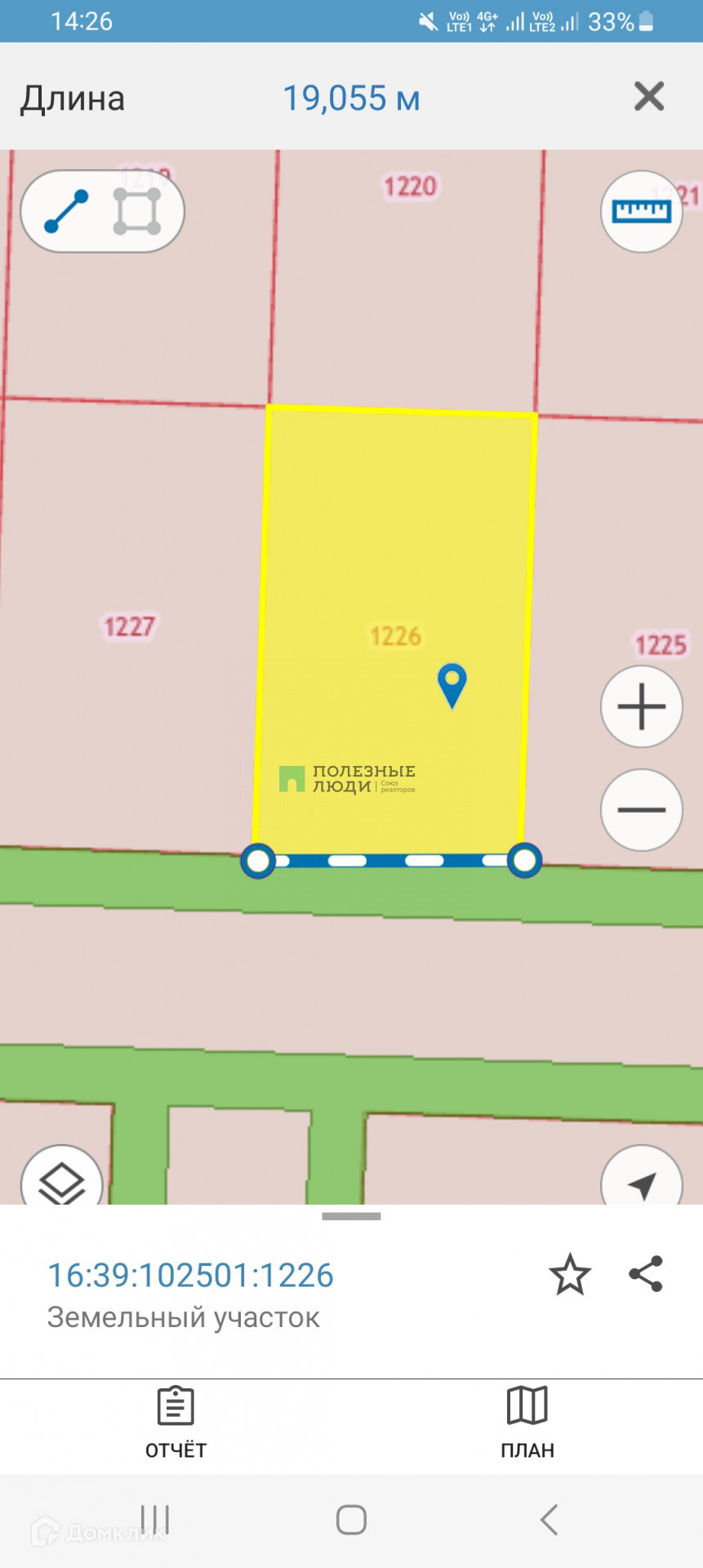Screen dimensions: 703x1568
Task: Select the polygon area measurement tool
Action: tap(136, 212)
